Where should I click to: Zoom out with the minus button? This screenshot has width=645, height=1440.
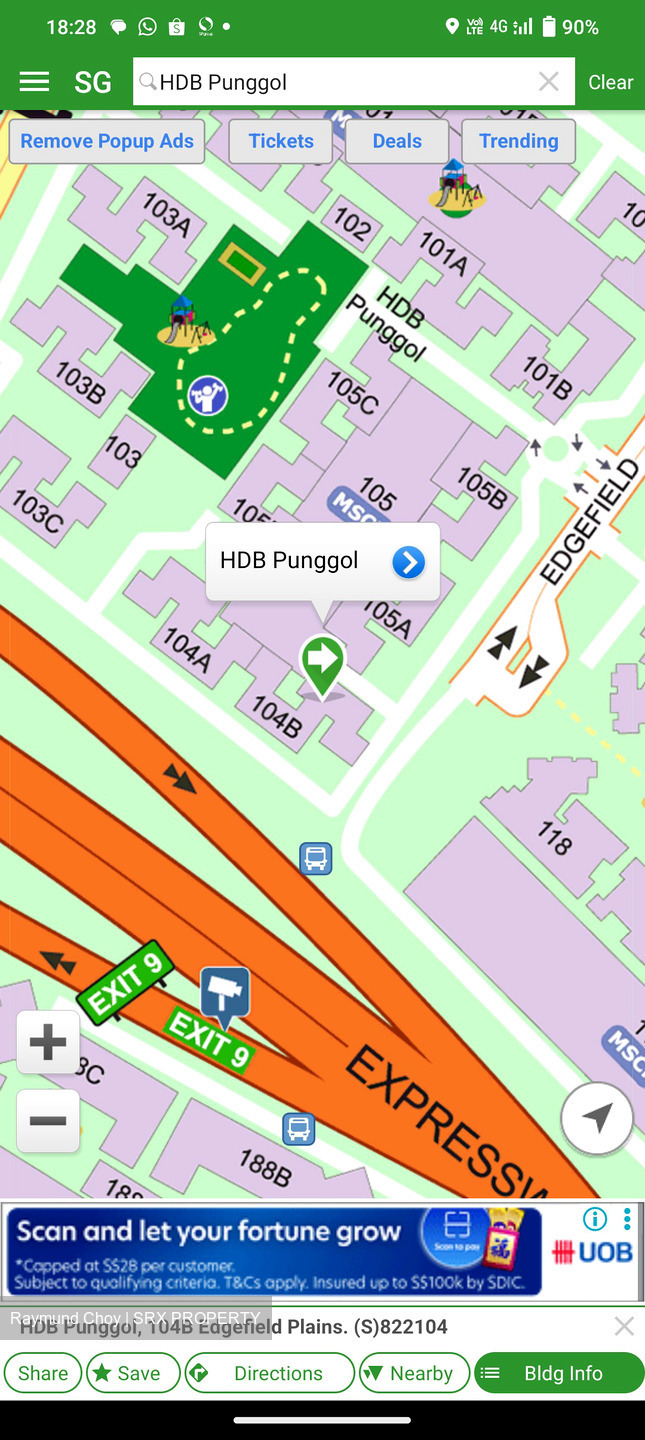click(x=48, y=1120)
